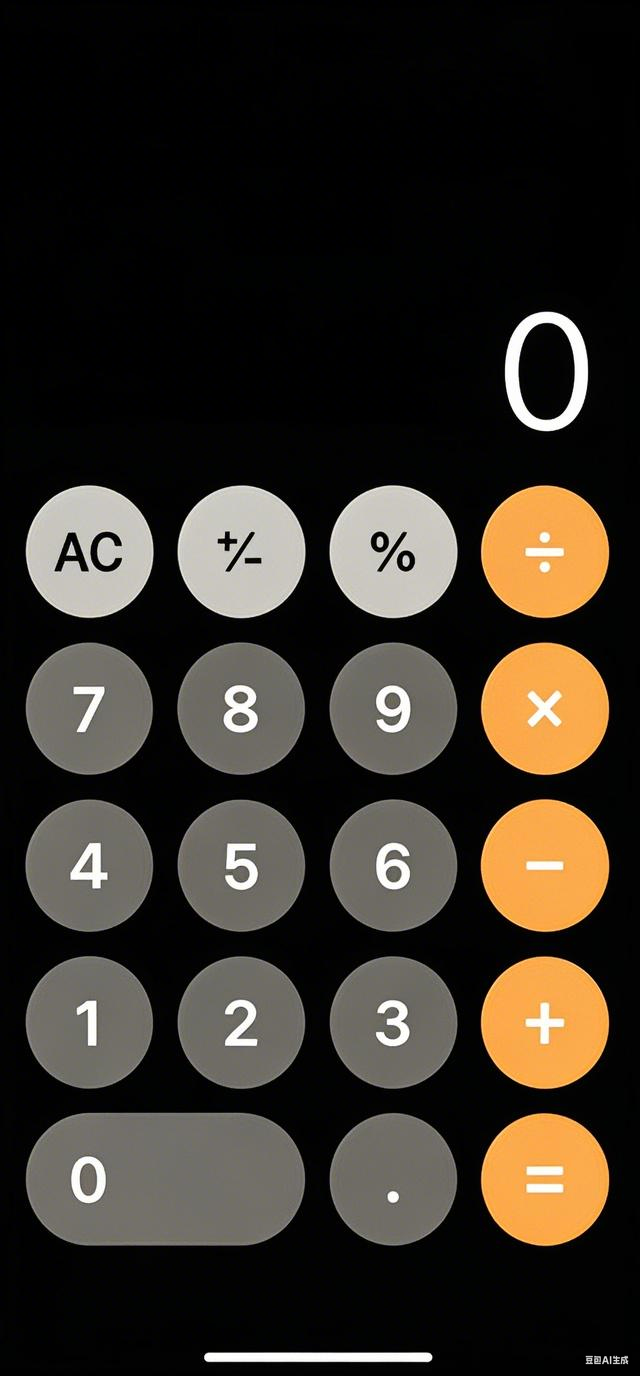Enter digit 1
The width and height of the screenshot is (640, 1376).
pos(89,1023)
